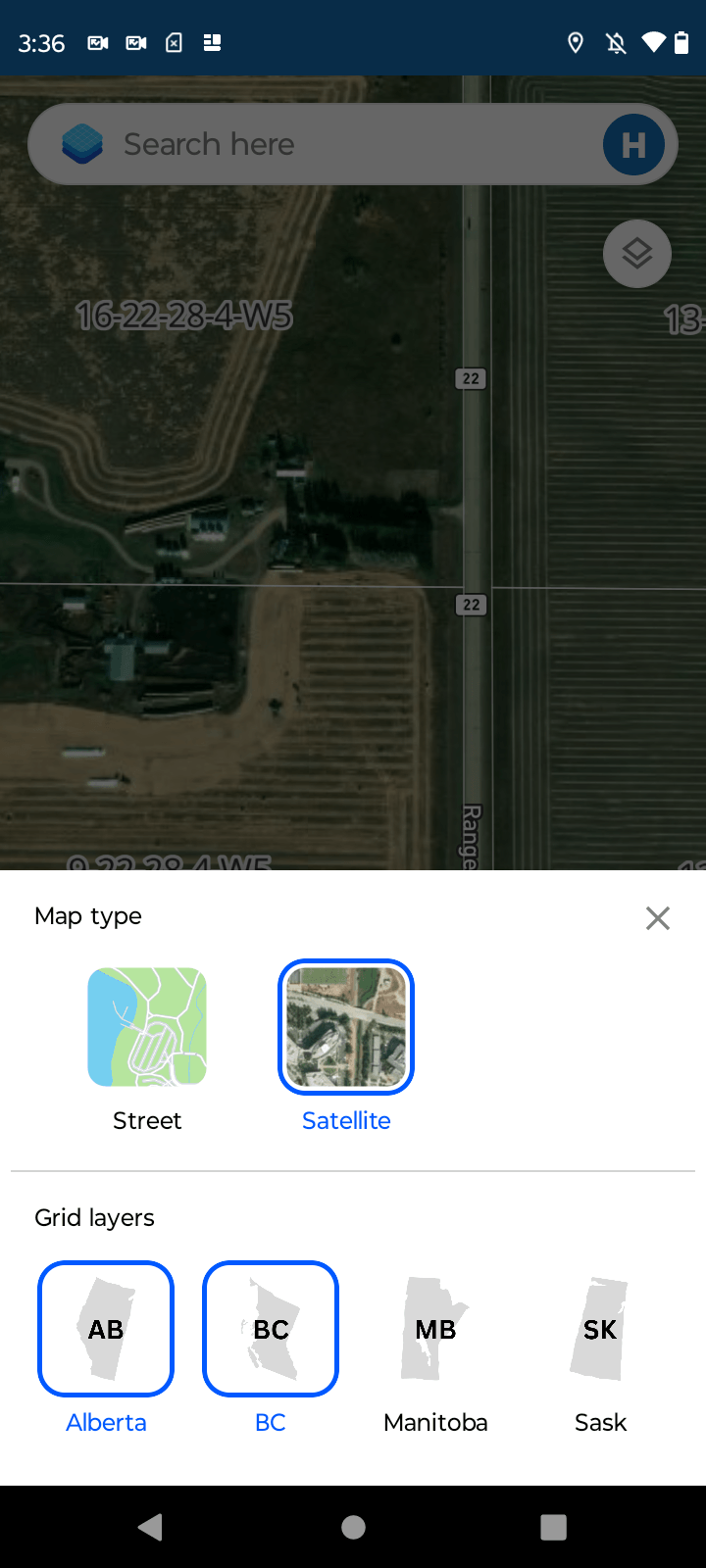Screen dimensions: 706x1568
Task: Tap the missing SIM card icon
Action: click(174, 42)
